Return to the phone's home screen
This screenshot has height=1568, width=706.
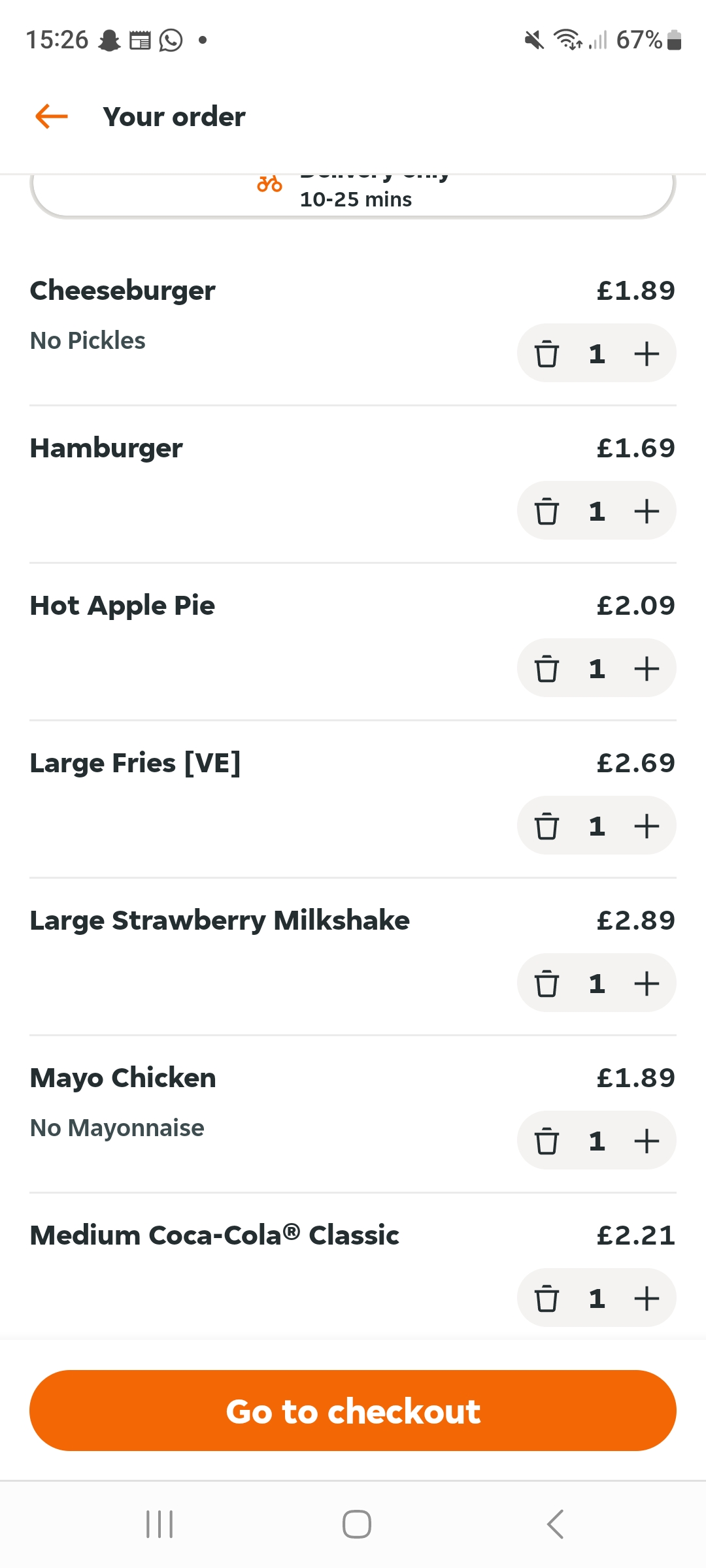coord(357,1524)
